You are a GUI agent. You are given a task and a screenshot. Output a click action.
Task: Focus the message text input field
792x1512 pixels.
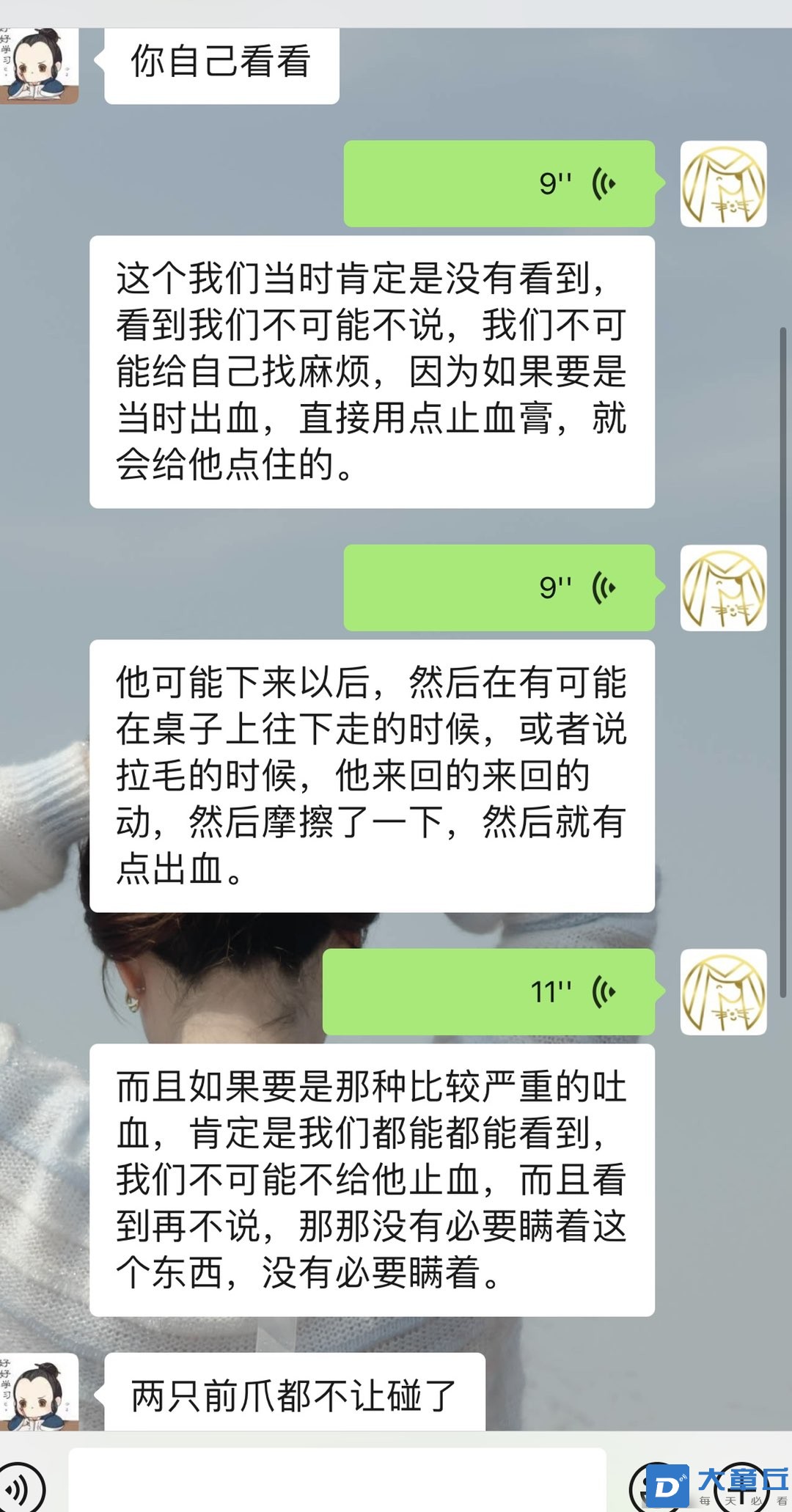[x=337, y=1483]
